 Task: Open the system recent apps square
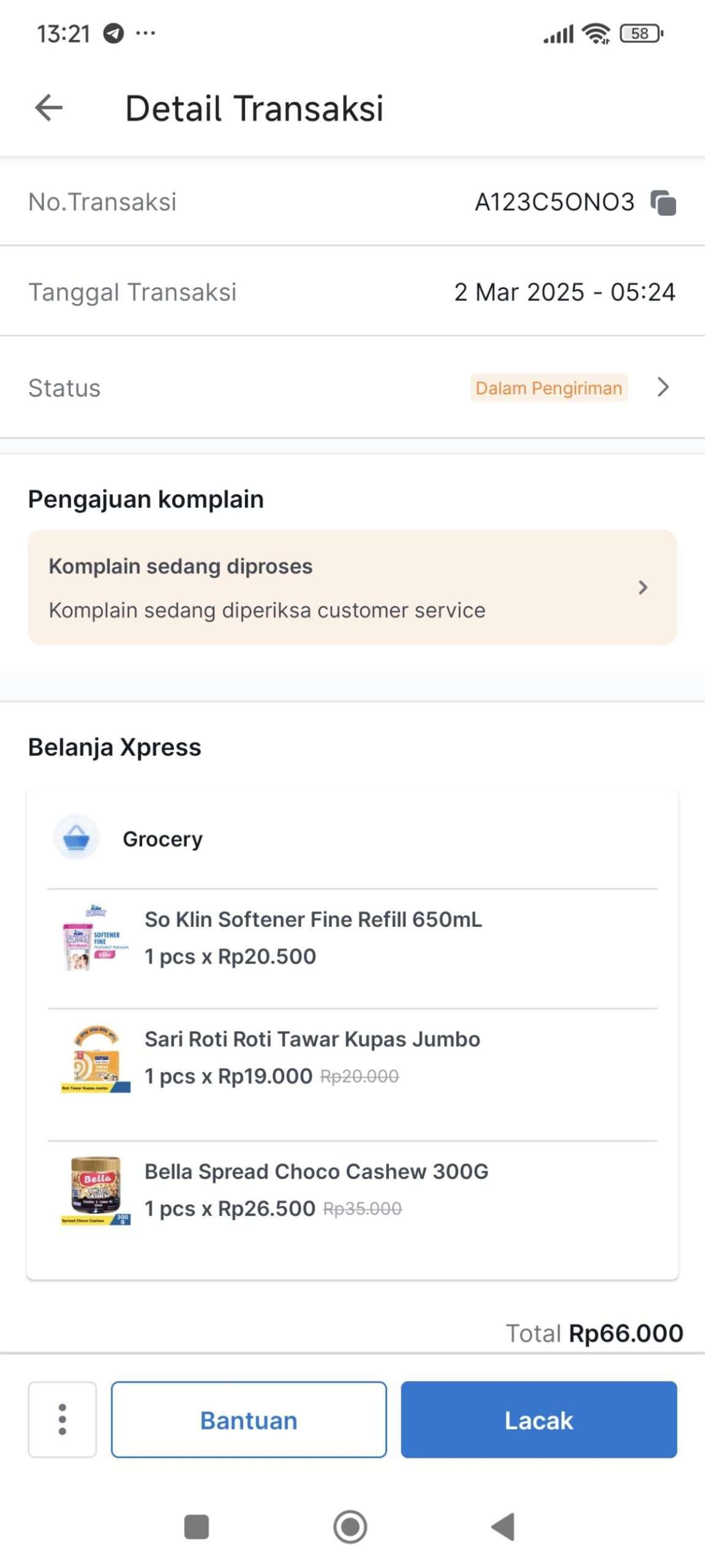(197, 1527)
